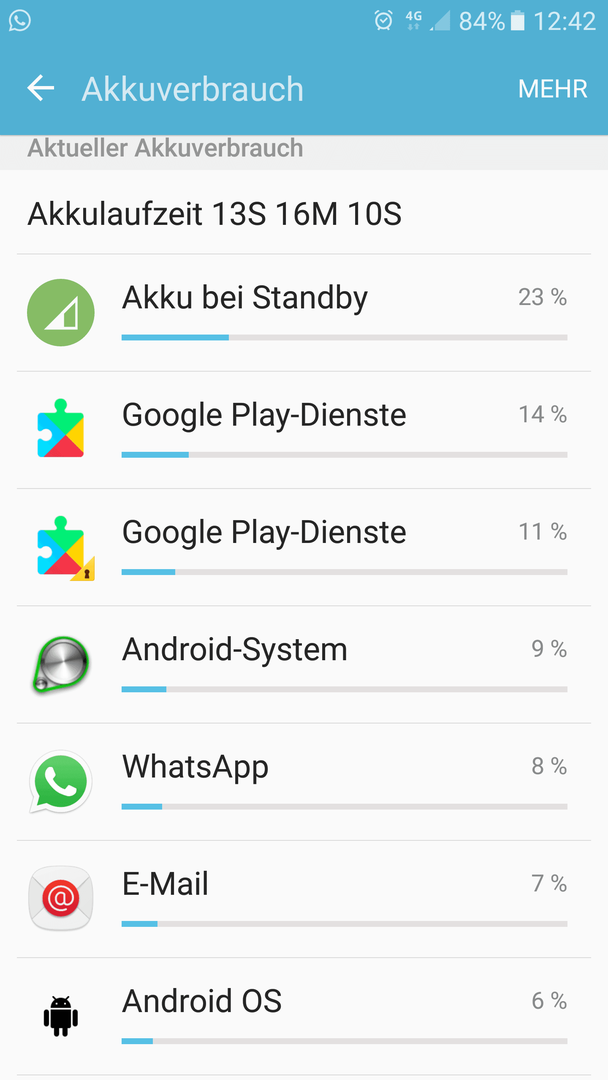
Task: Open WhatsApp battery usage details
Action: [x=304, y=782]
